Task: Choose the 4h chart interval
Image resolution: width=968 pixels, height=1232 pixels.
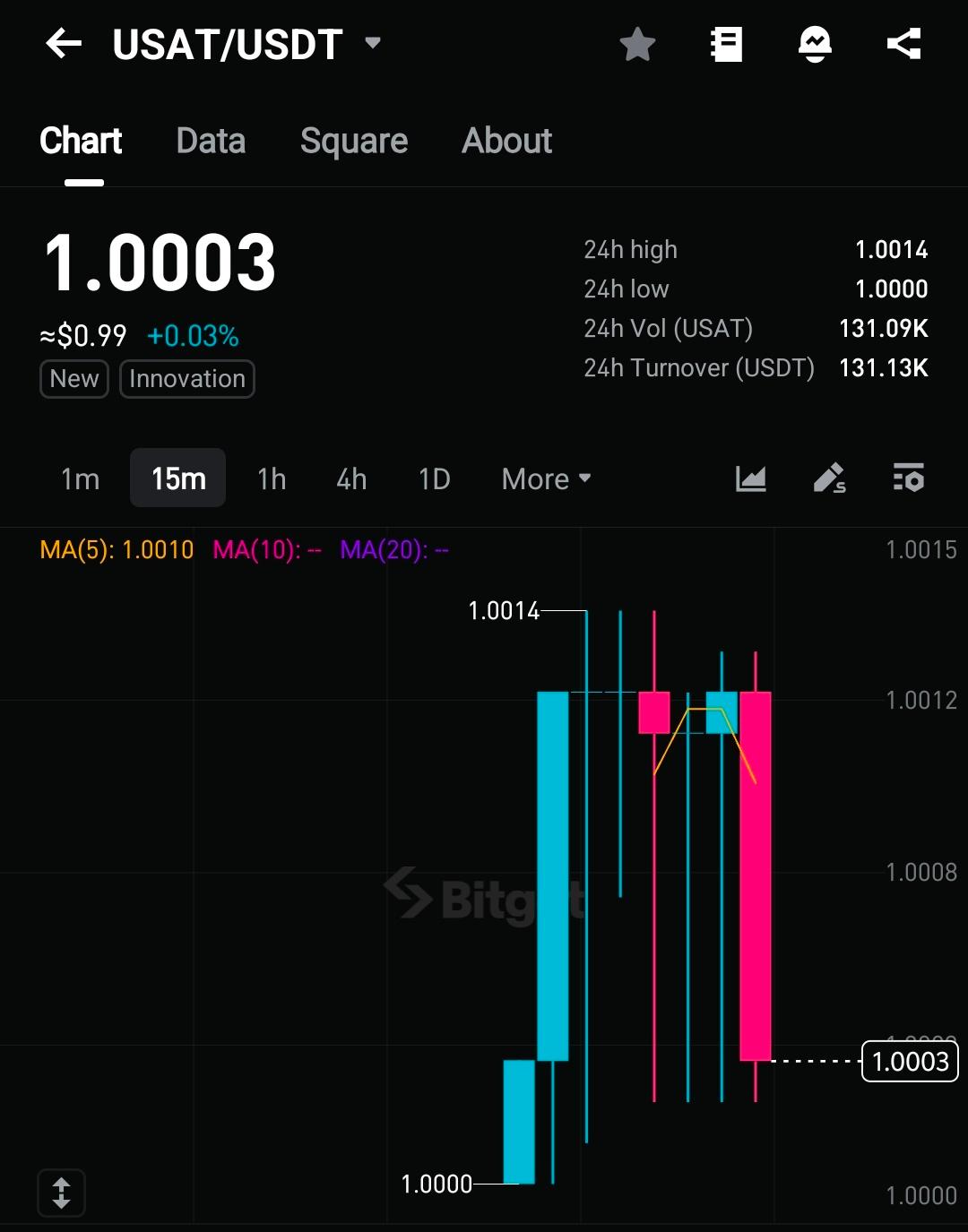Action: [x=351, y=478]
